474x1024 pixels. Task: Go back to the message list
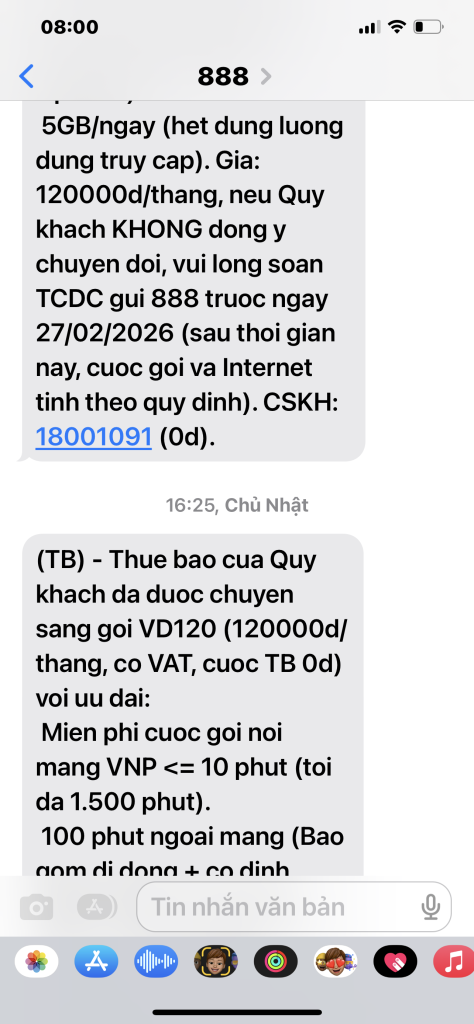pyautogui.click(x=26, y=77)
